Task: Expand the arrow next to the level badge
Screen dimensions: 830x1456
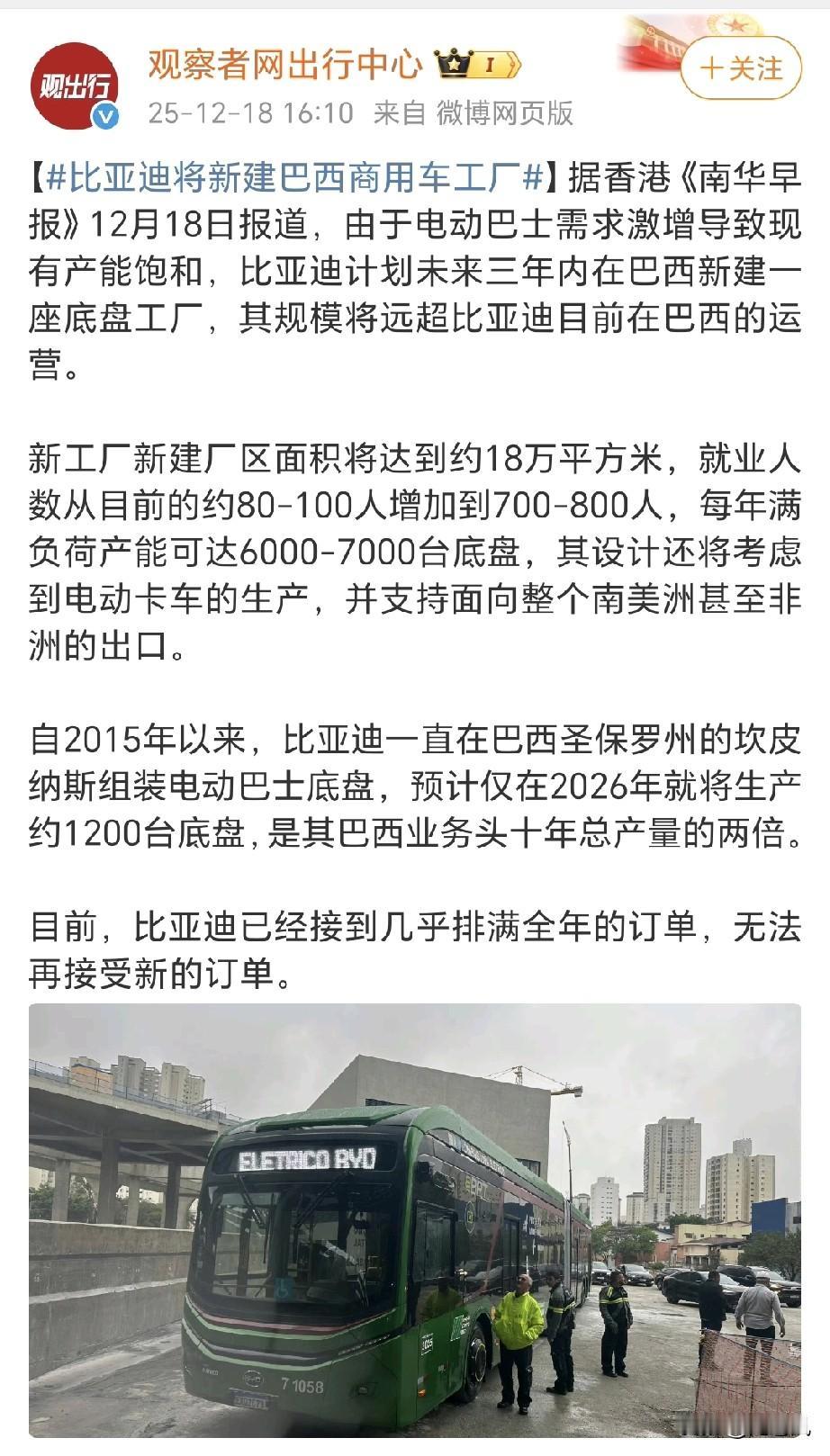Action: [x=510, y=63]
